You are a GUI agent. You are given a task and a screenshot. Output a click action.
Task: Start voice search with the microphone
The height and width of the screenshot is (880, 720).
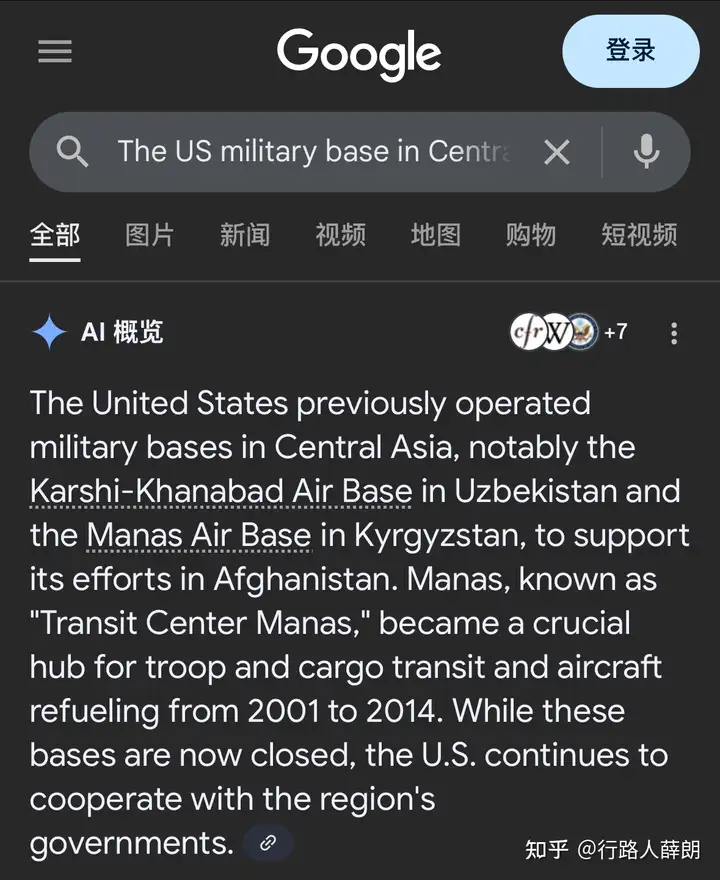(x=647, y=152)
